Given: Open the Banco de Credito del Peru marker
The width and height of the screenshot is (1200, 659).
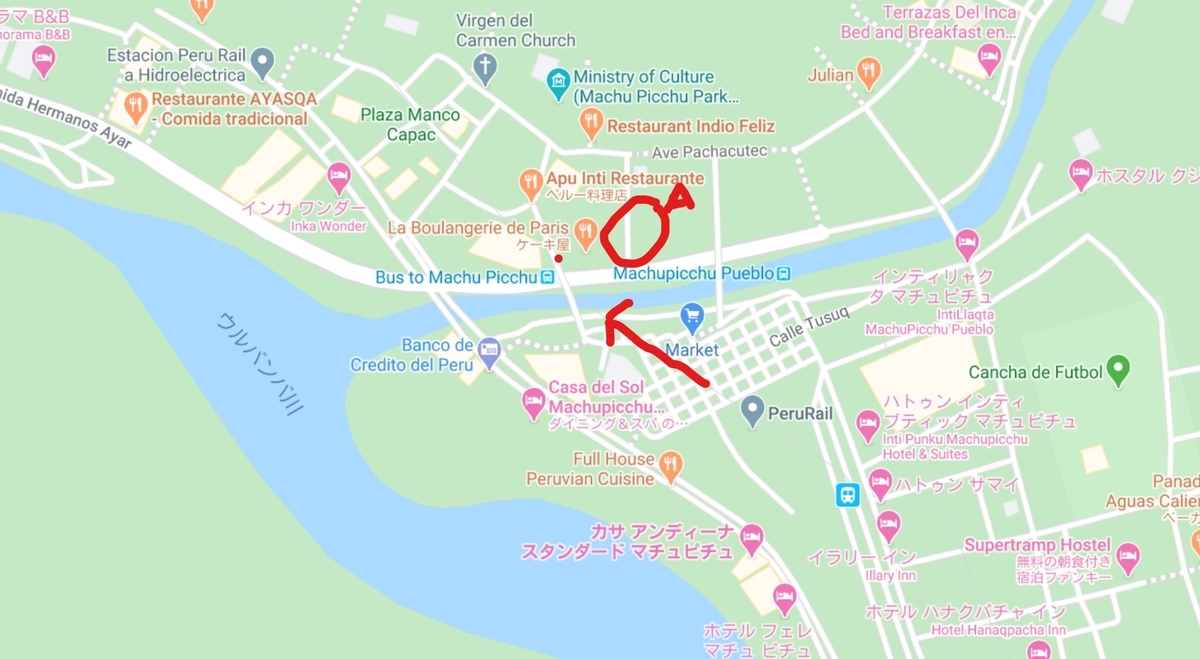Looking at the screenshot, I should pos(488,349).
